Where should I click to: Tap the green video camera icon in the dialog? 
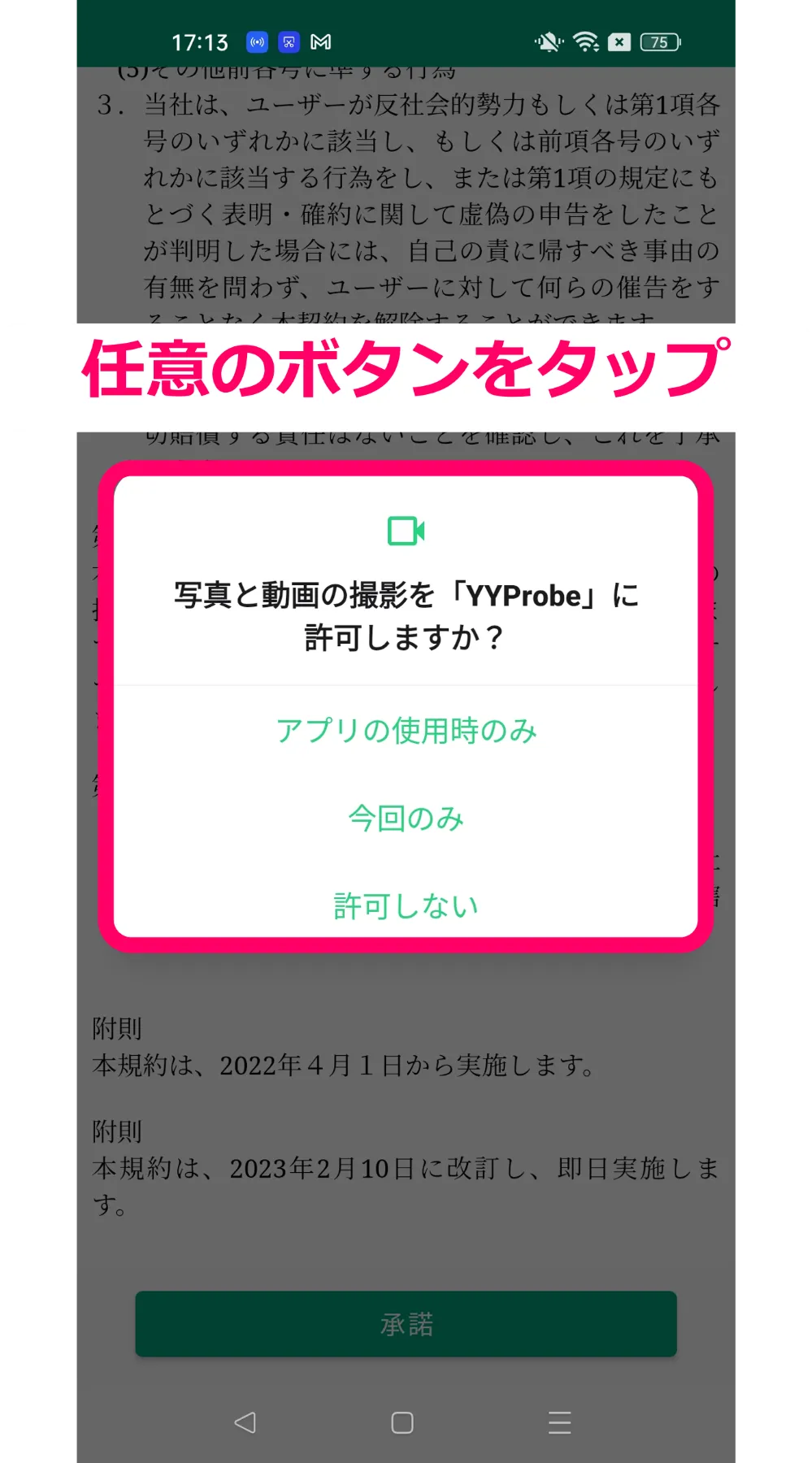tap(406, 532)
